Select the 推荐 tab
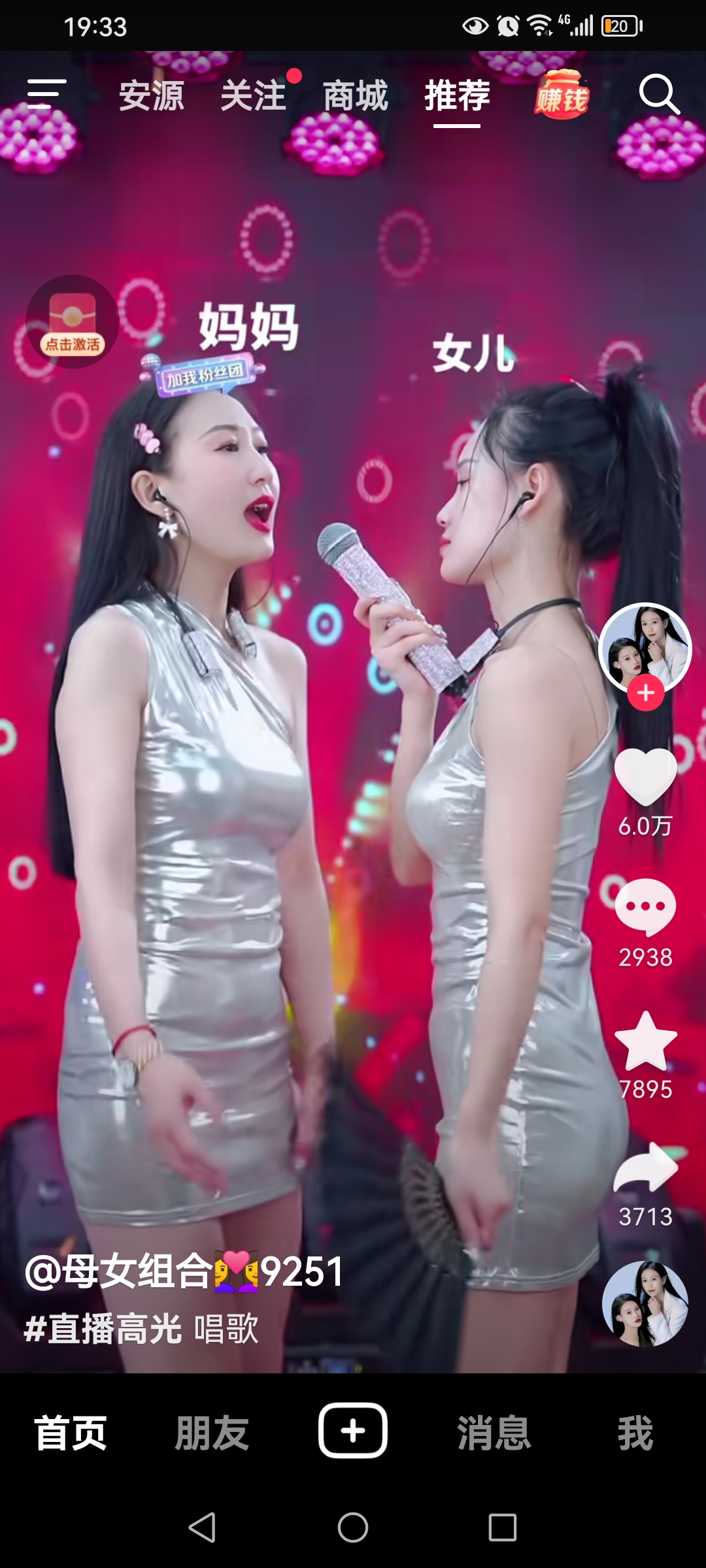Screen dimensions: 706x1568 [457, 96]
